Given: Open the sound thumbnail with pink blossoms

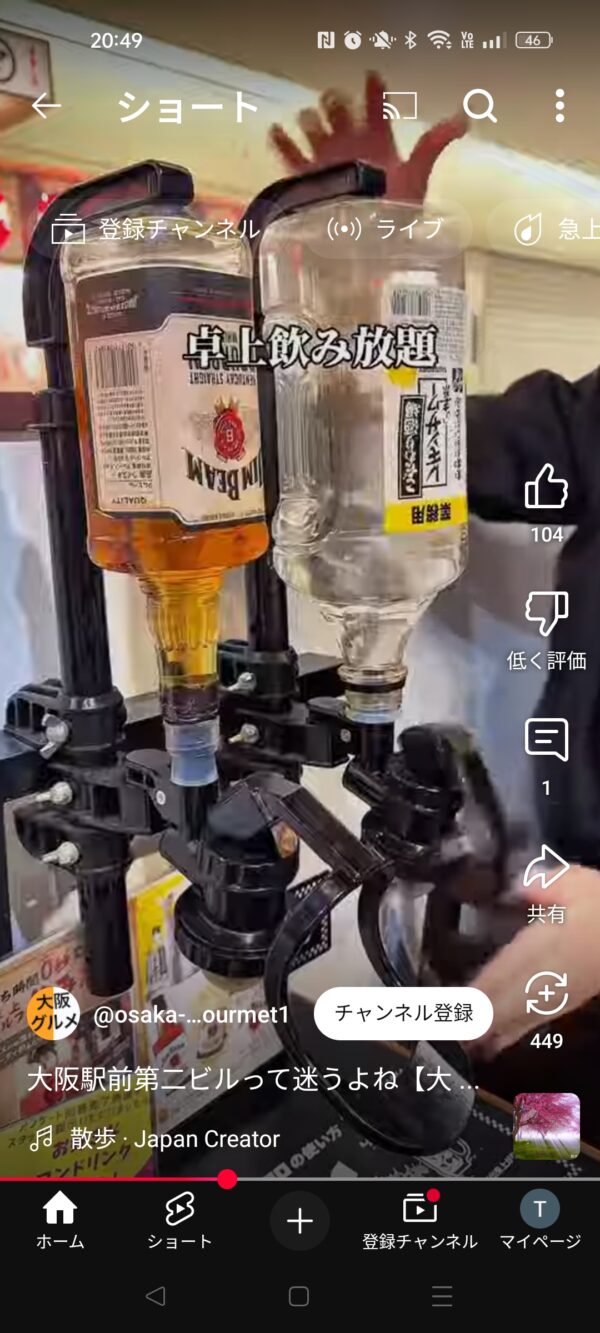Looking at the screenshot, I should [x=547, y=1126].
